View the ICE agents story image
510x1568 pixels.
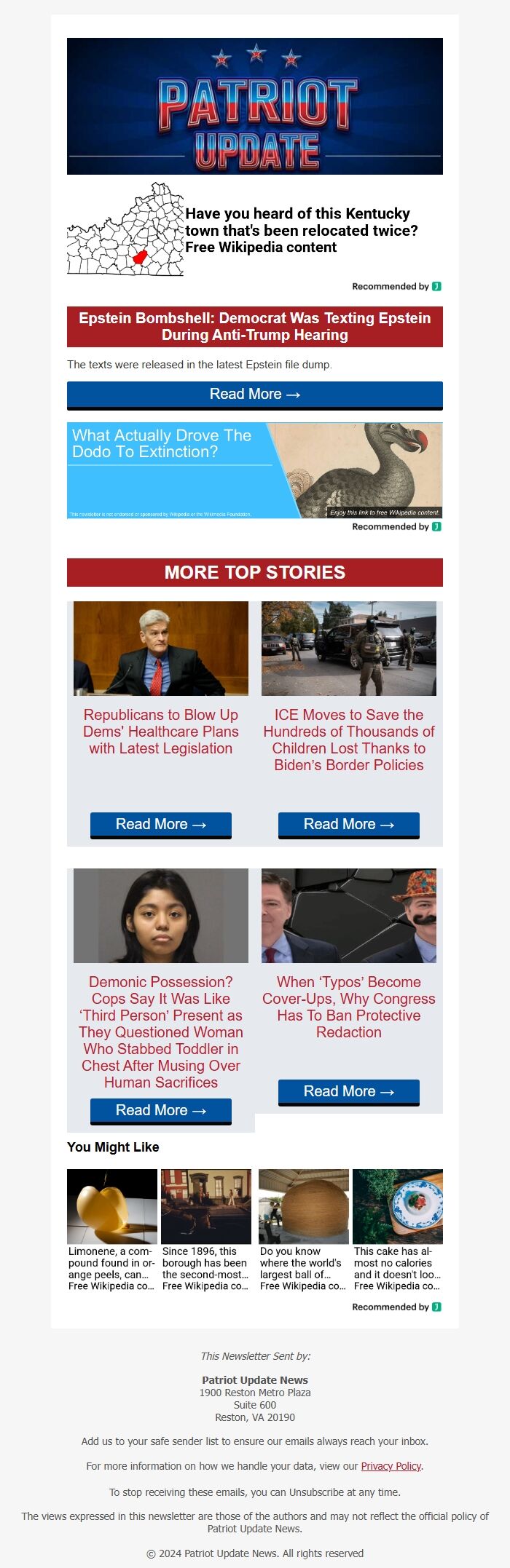tap(348, 648)
